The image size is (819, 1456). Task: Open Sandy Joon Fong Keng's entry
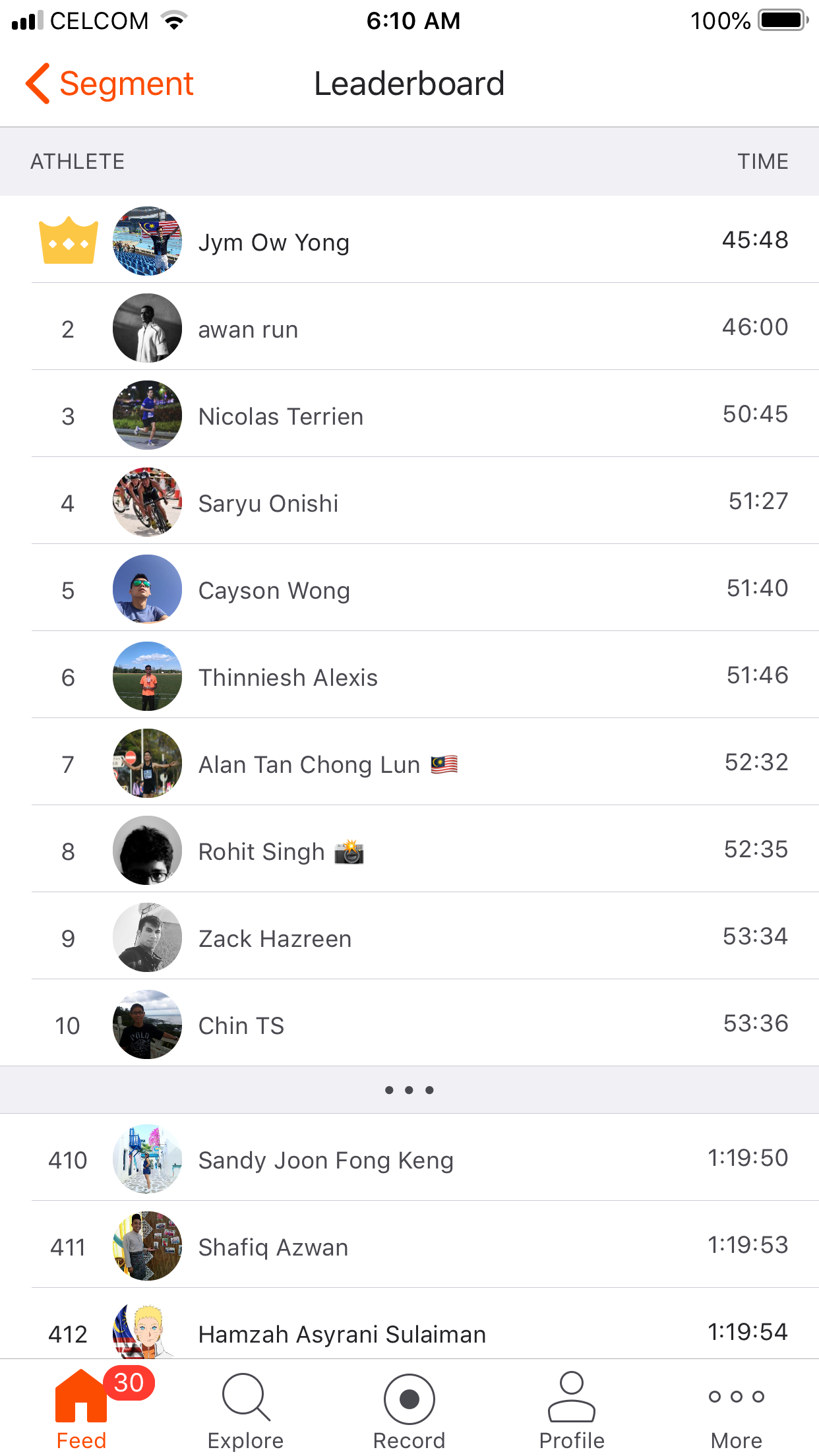(x=409, y=1159)
